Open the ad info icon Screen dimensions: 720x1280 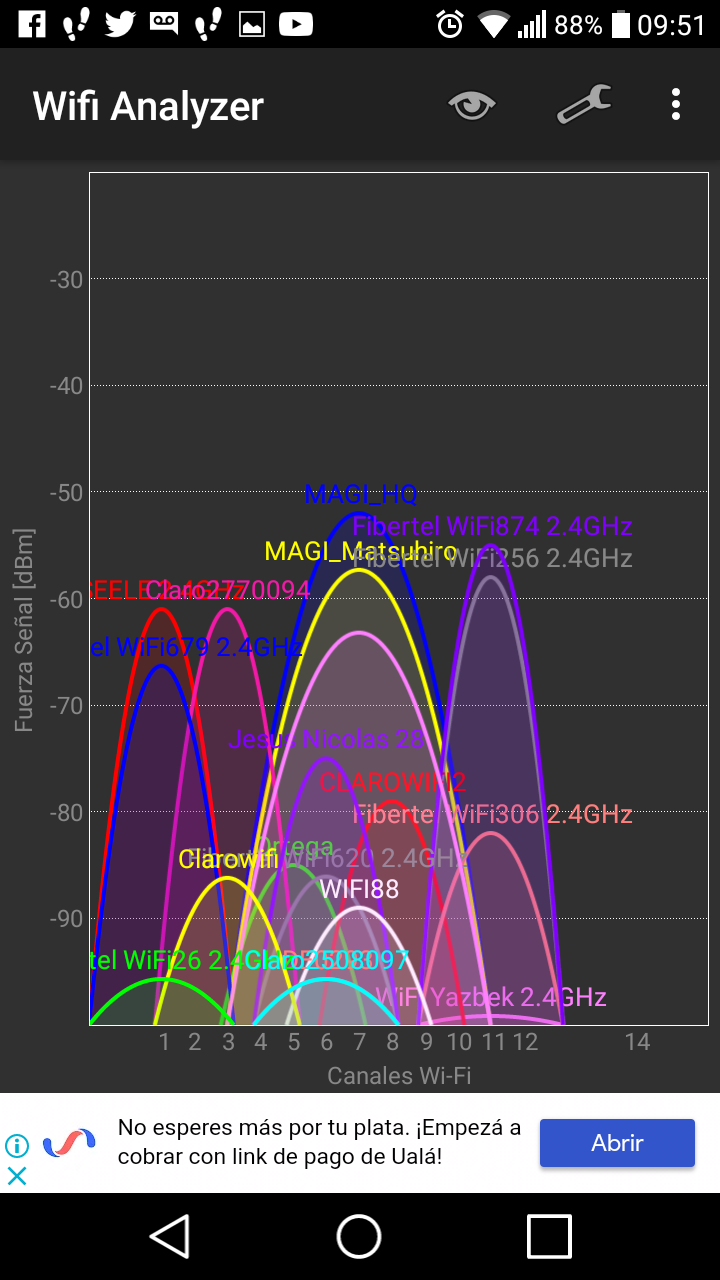17,1145
